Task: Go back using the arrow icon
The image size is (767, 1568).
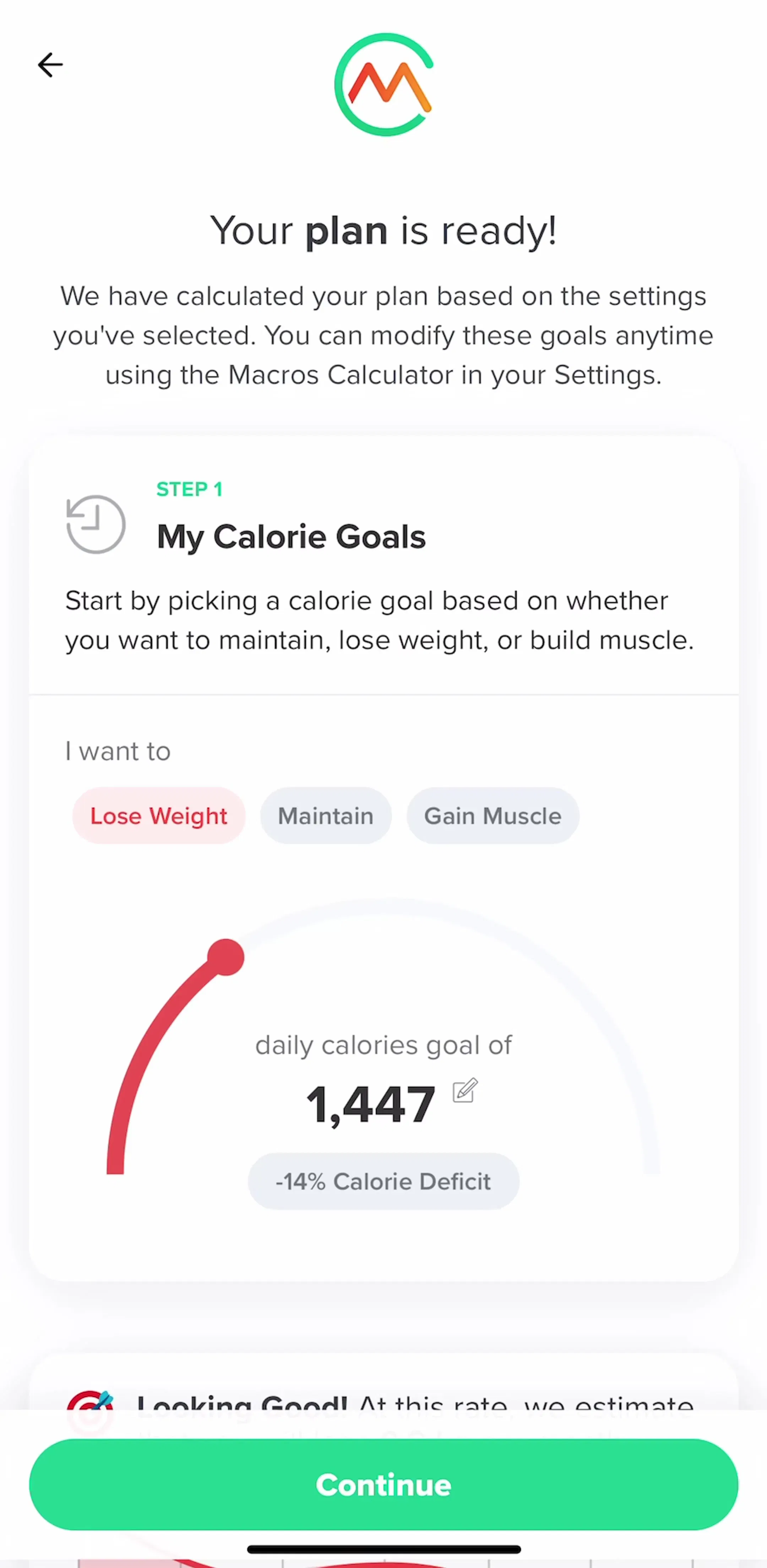Action: click(50, 65)
